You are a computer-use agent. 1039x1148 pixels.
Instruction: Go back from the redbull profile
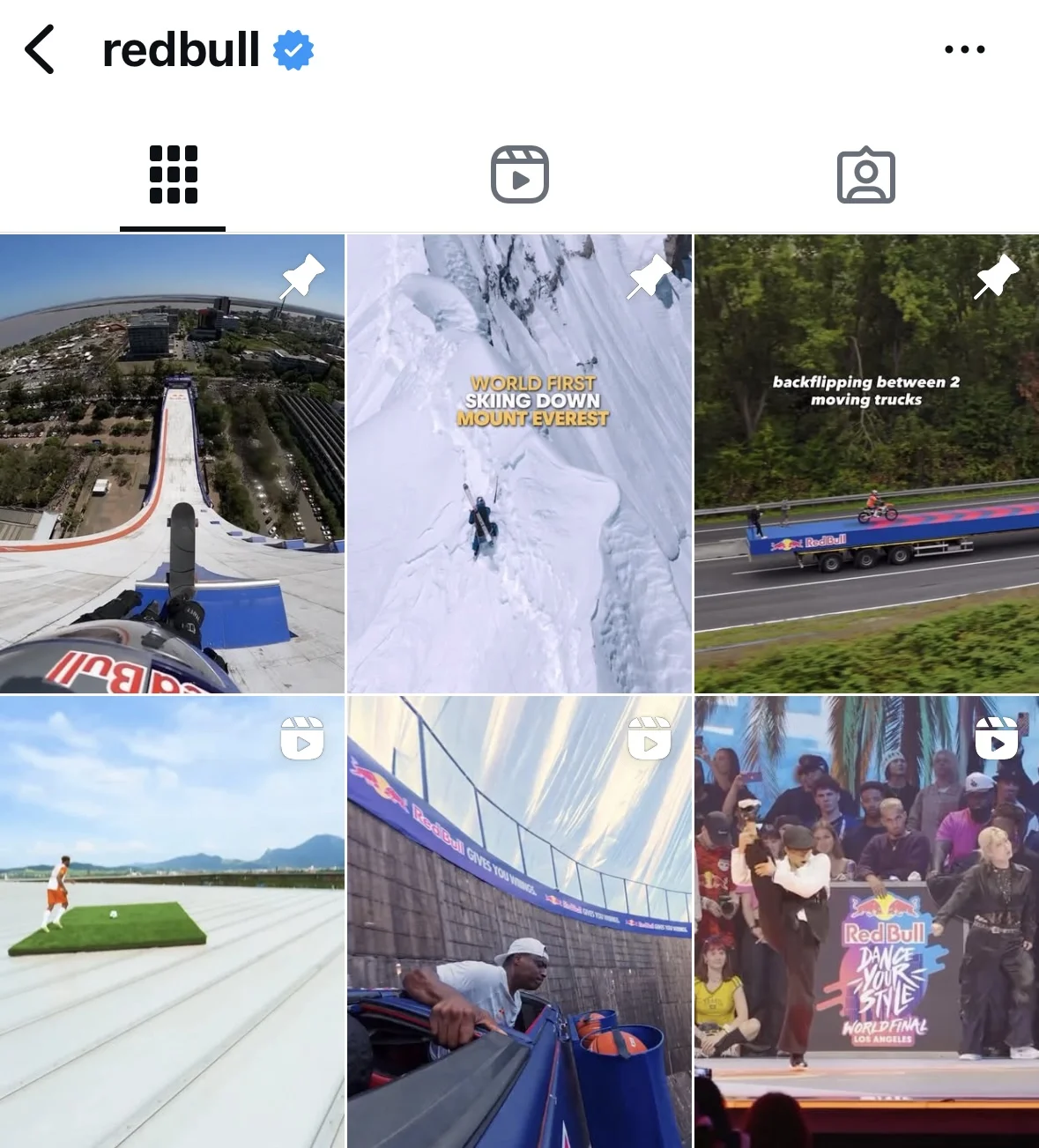pos(40,49)
